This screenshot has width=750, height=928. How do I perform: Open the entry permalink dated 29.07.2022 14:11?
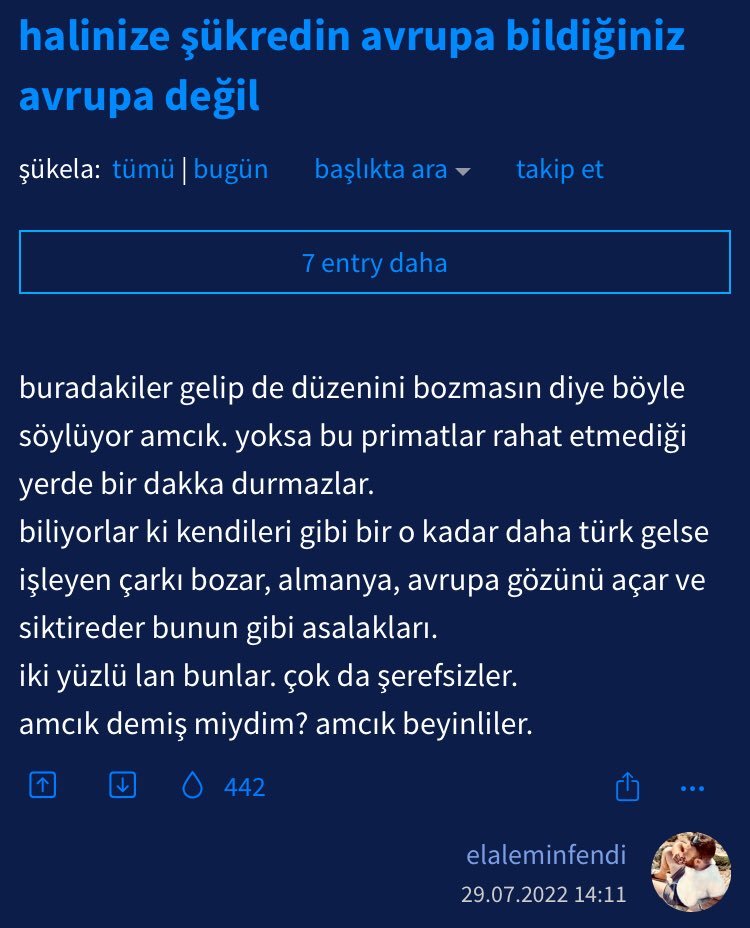click(543, 893)
